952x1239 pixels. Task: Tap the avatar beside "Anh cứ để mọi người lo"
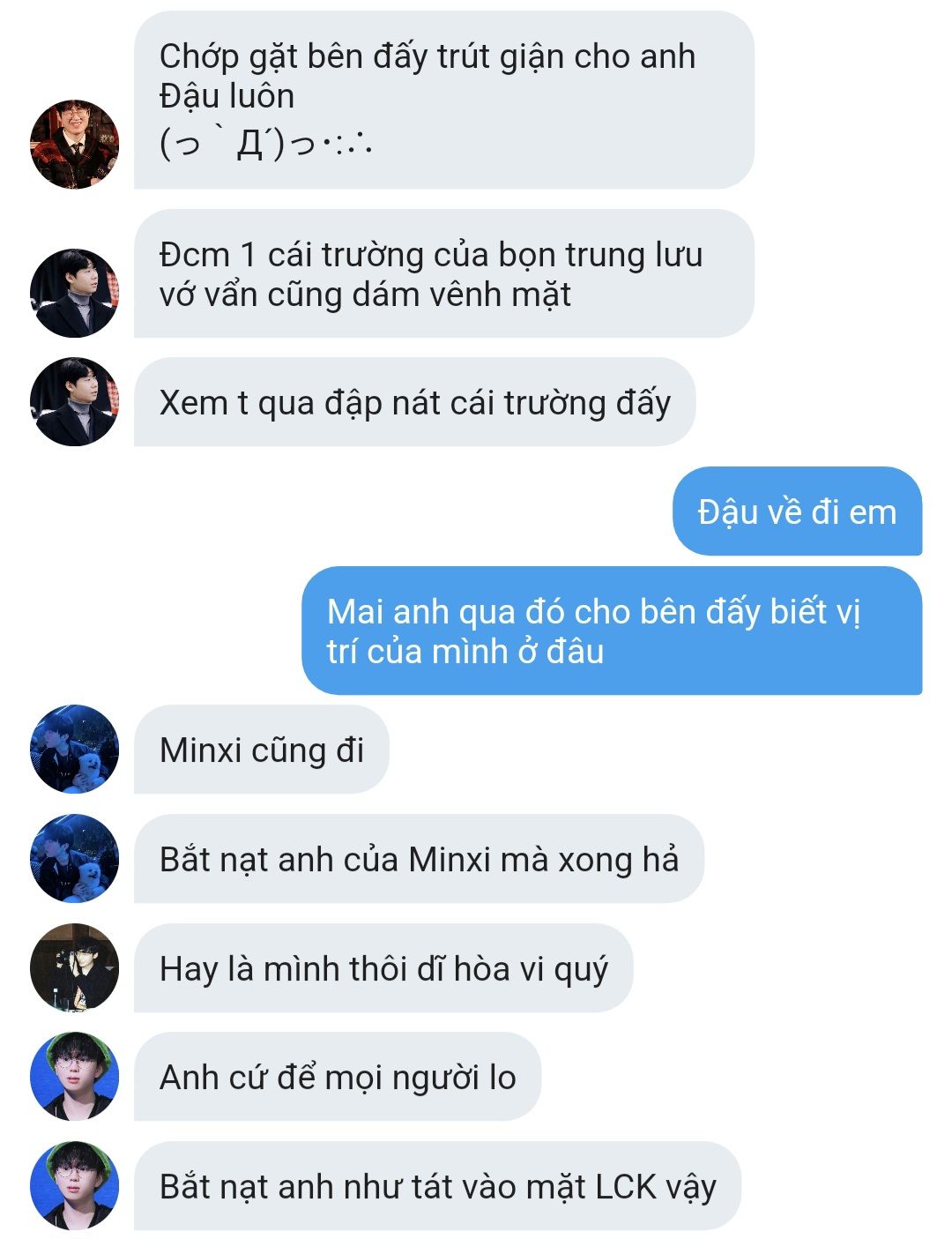pos(74,1077)
